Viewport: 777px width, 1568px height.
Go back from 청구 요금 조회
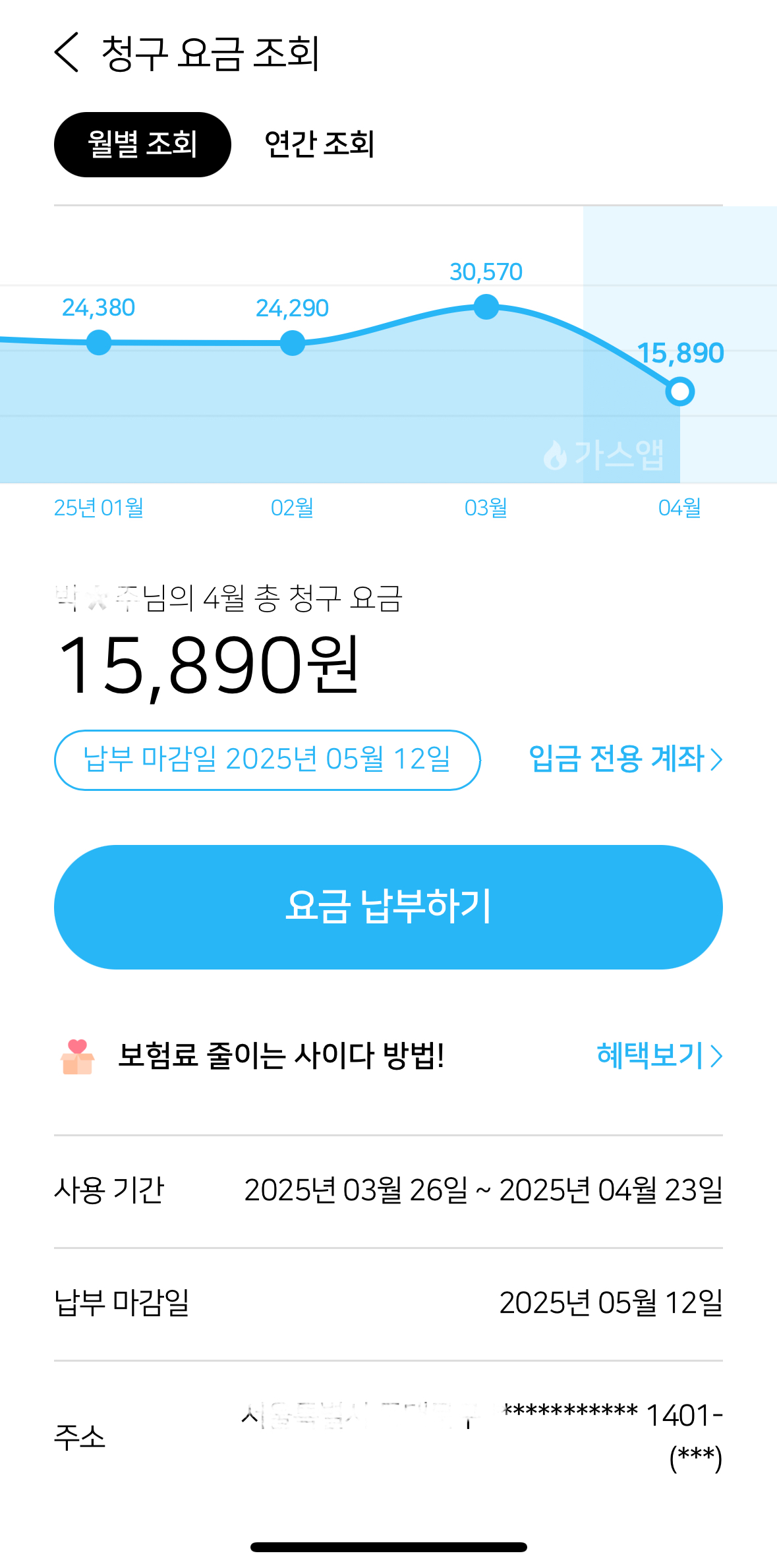point(67,53)
